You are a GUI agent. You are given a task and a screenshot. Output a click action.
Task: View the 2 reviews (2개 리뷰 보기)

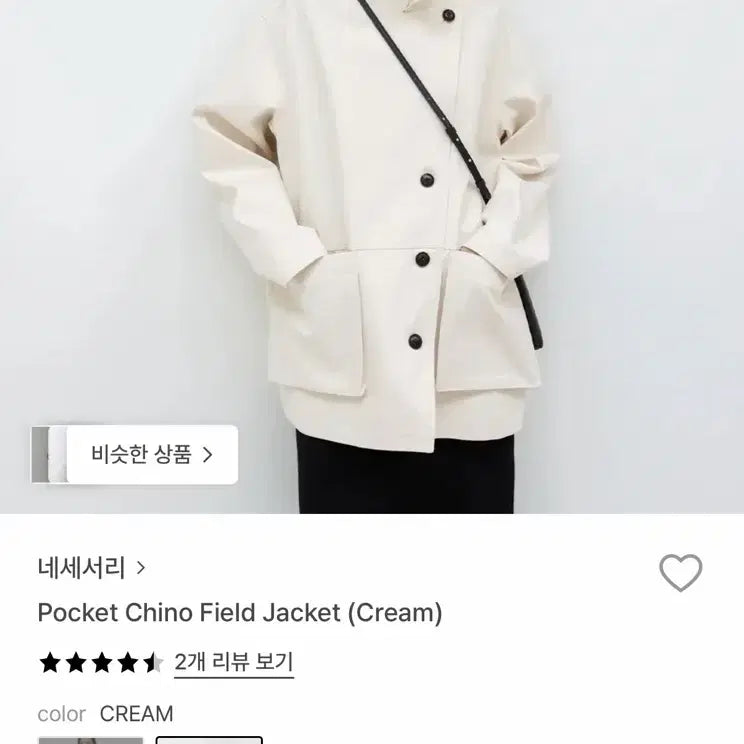233,662
